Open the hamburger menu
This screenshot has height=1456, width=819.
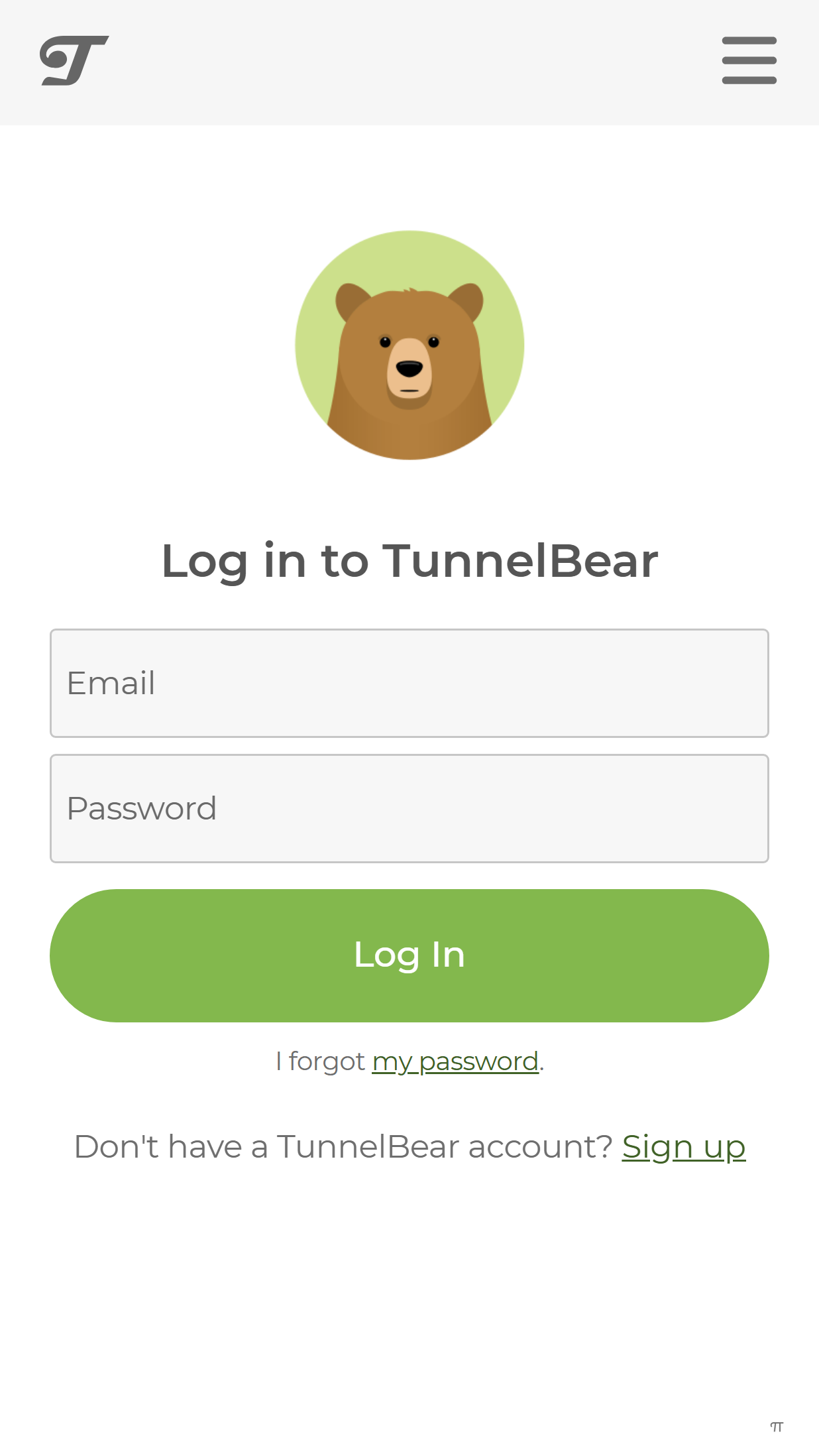[x=749, y=60]
